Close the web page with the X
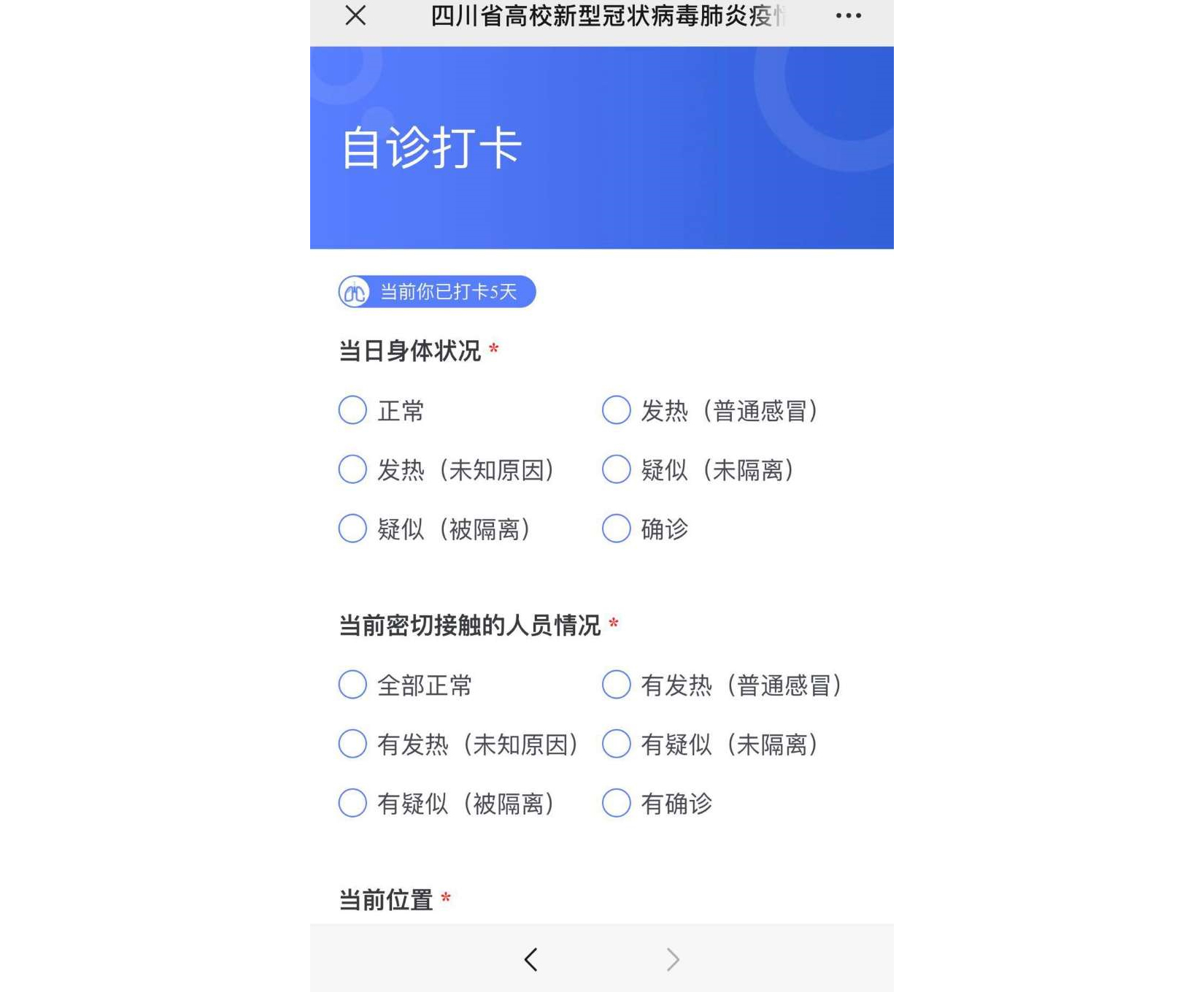1204x992 pixels. [x=355, y=15]
